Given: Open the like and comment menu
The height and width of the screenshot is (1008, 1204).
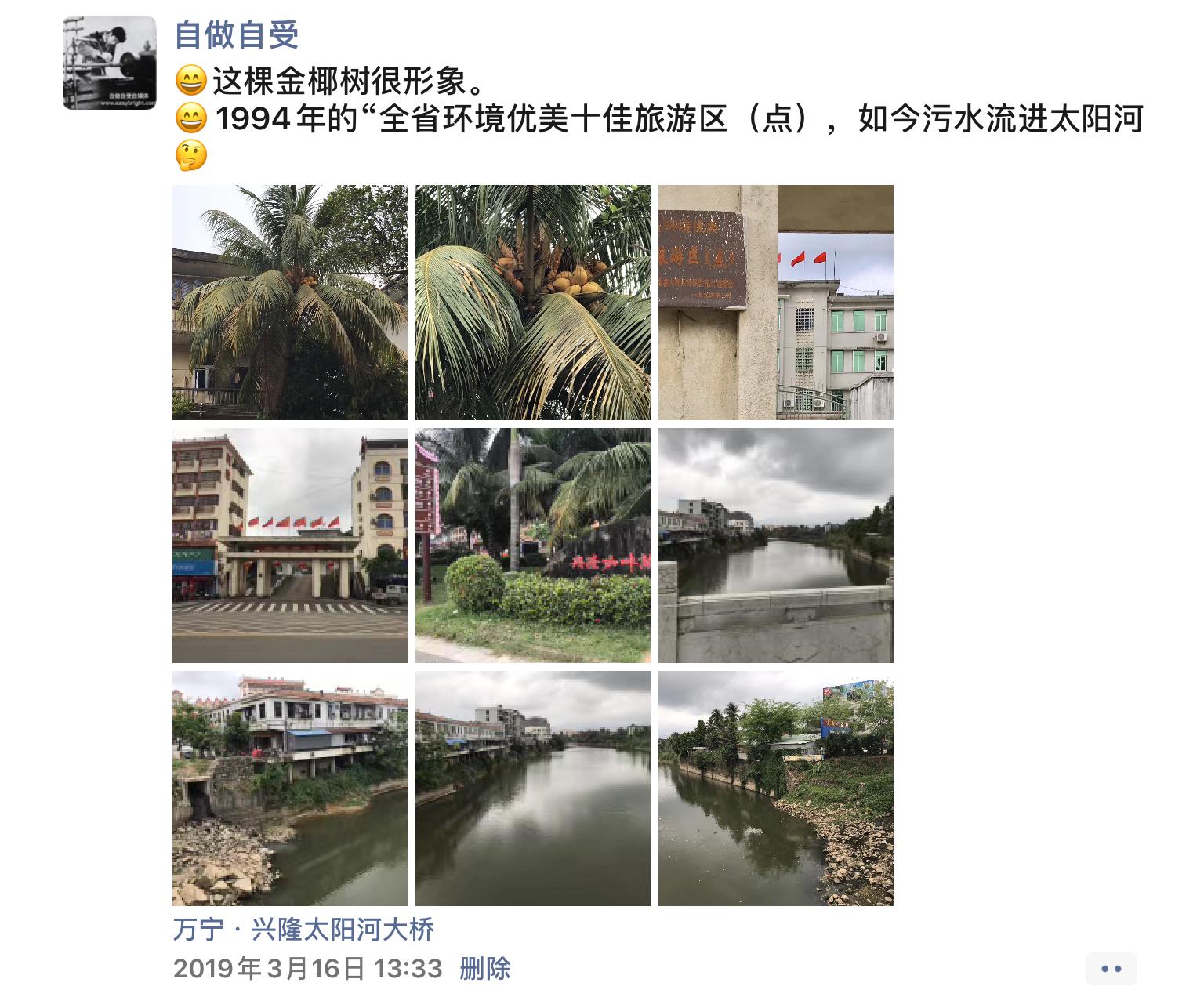Looking at the screenshot, I should (x=1111, y=969).
